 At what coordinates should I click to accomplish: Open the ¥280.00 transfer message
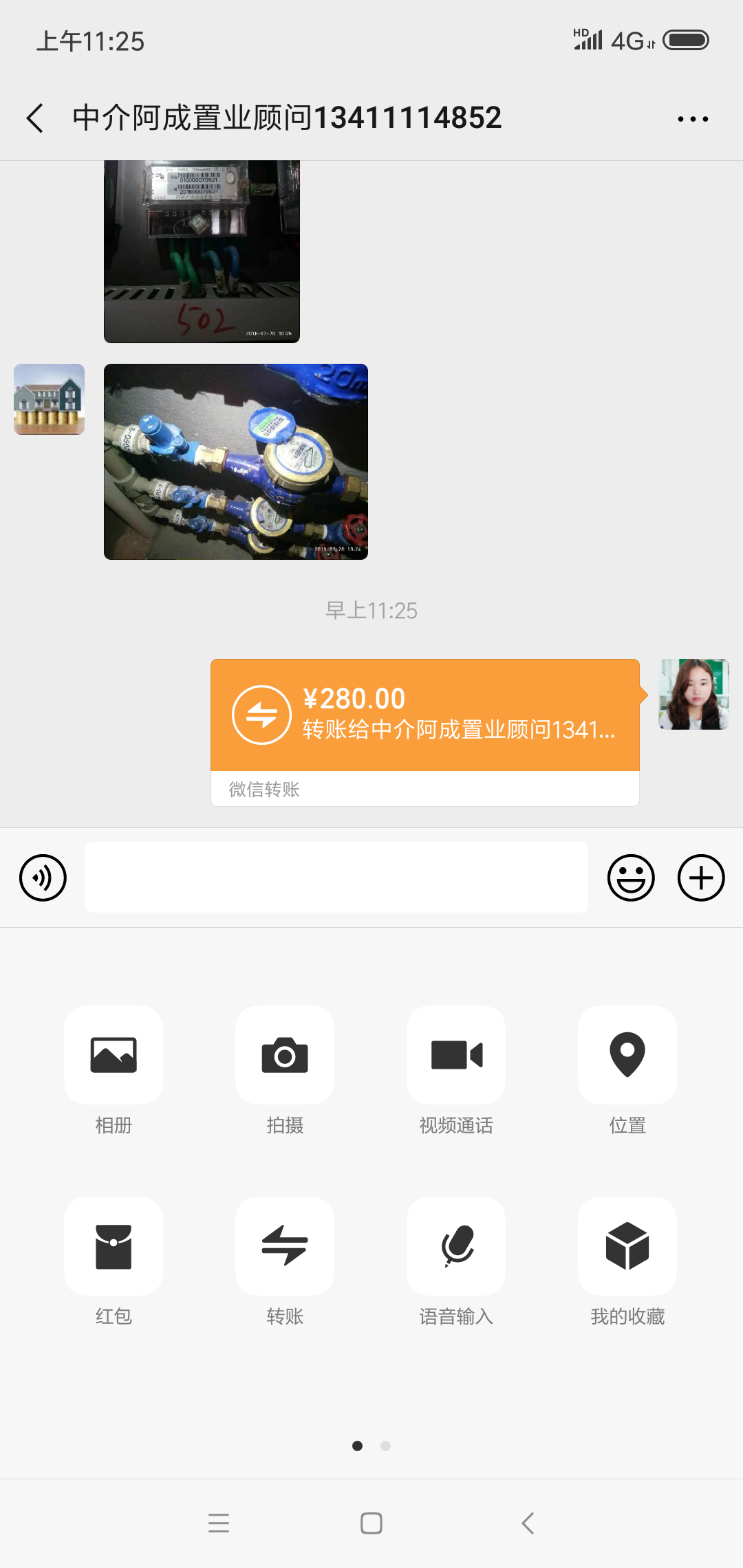pyautogui.click(x=424, y=717)
